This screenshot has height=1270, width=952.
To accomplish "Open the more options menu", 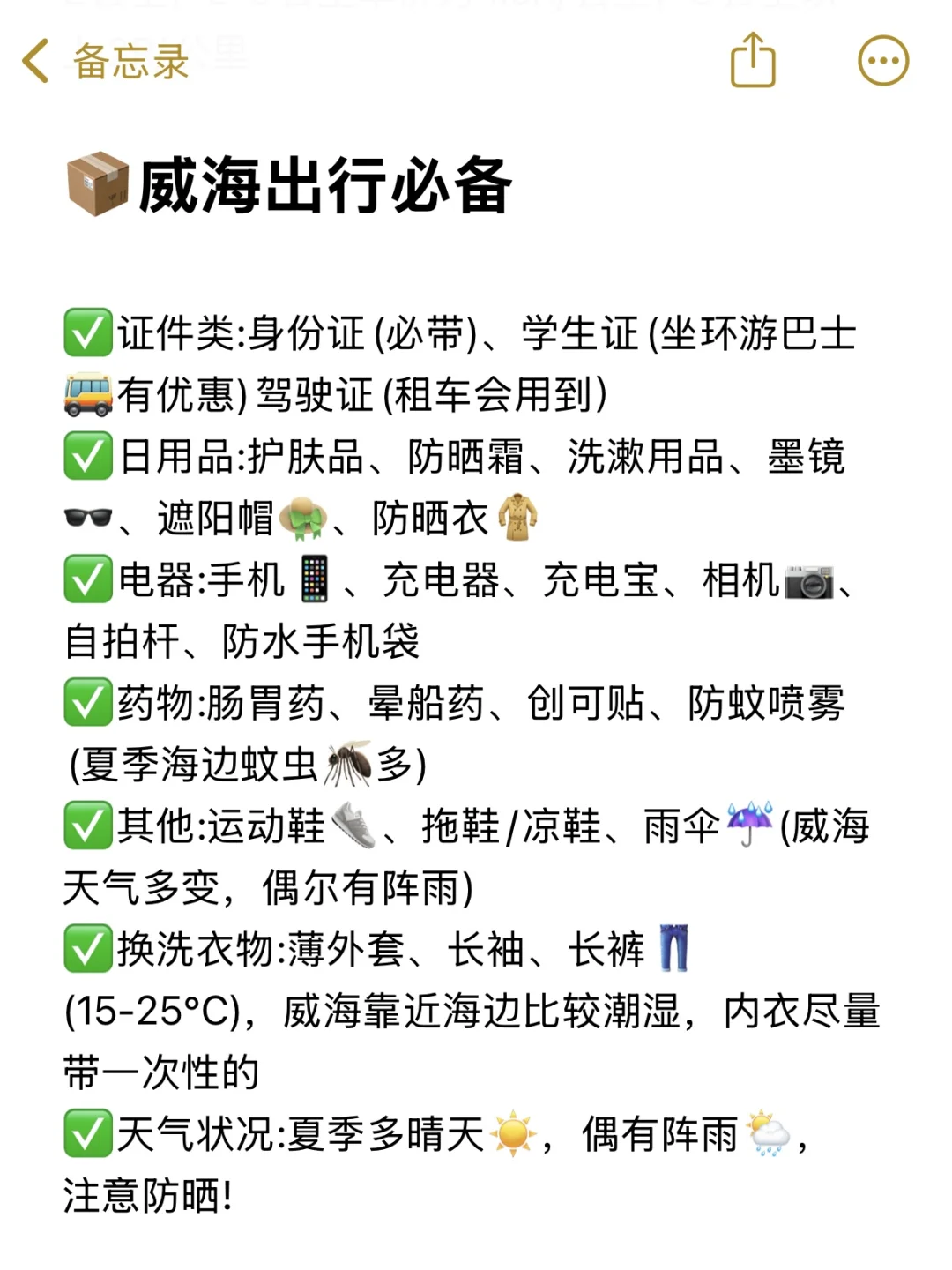I will tap(883, 61).
